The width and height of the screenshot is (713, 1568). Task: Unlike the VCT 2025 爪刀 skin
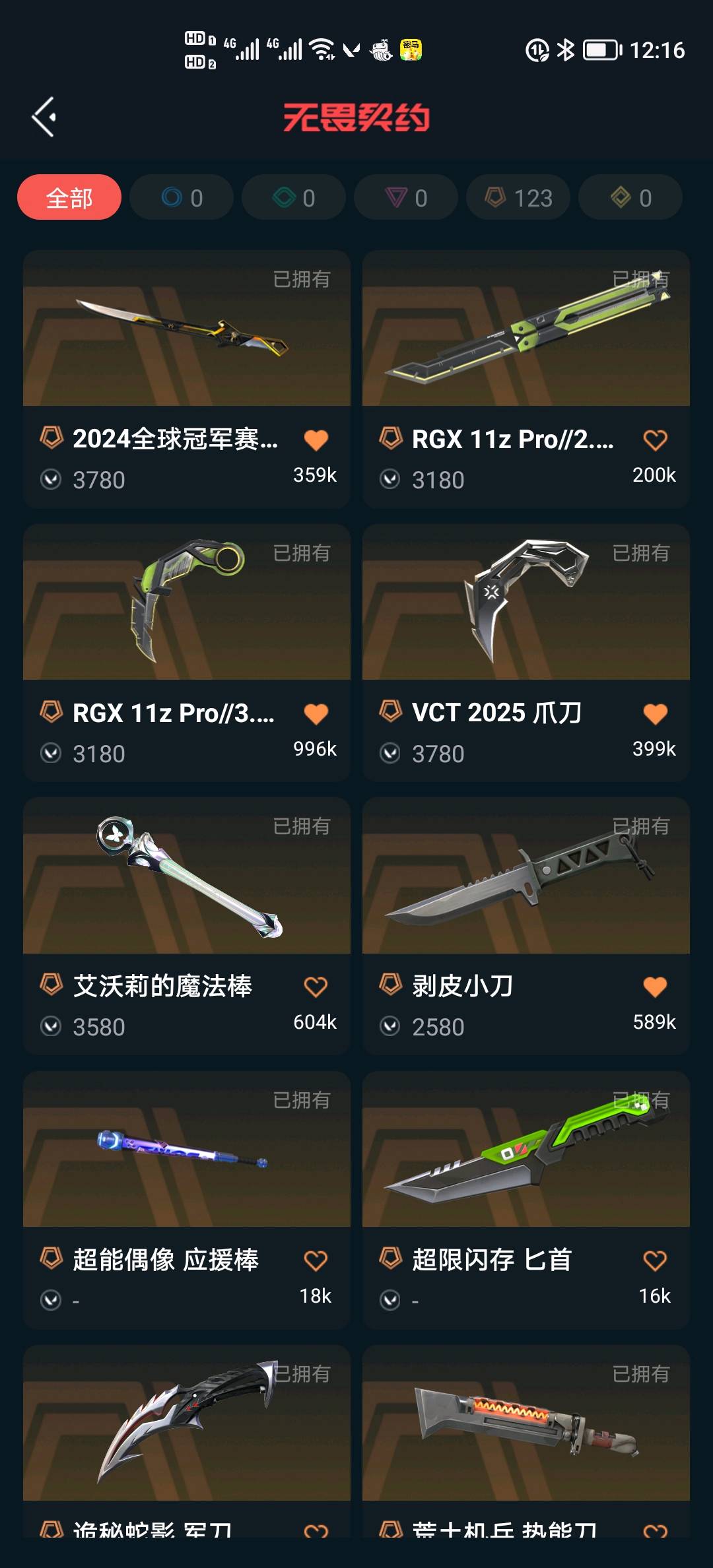click(655, 713)
